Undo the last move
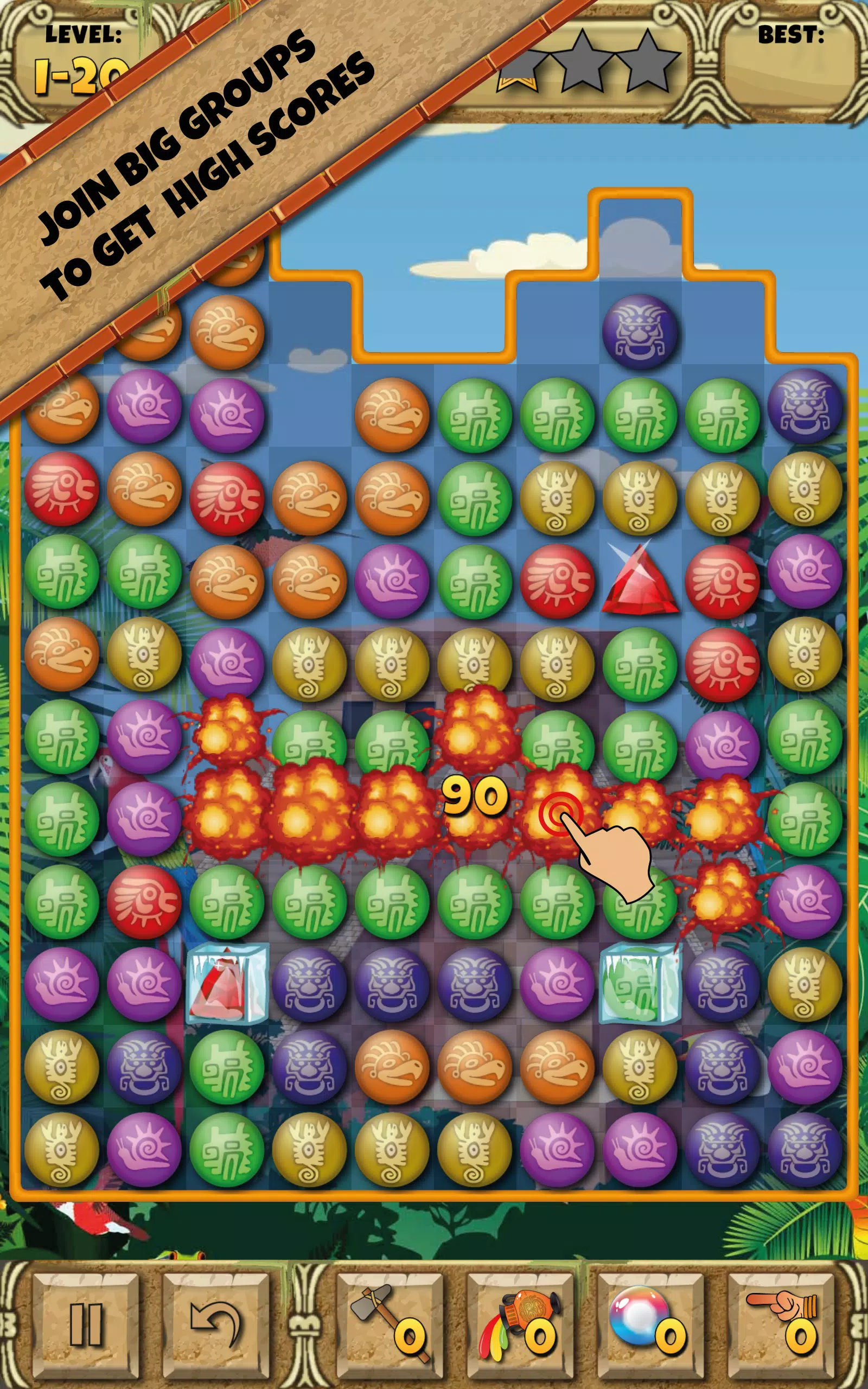The width and height of the screenshot is (868, 1389). 216,1325
